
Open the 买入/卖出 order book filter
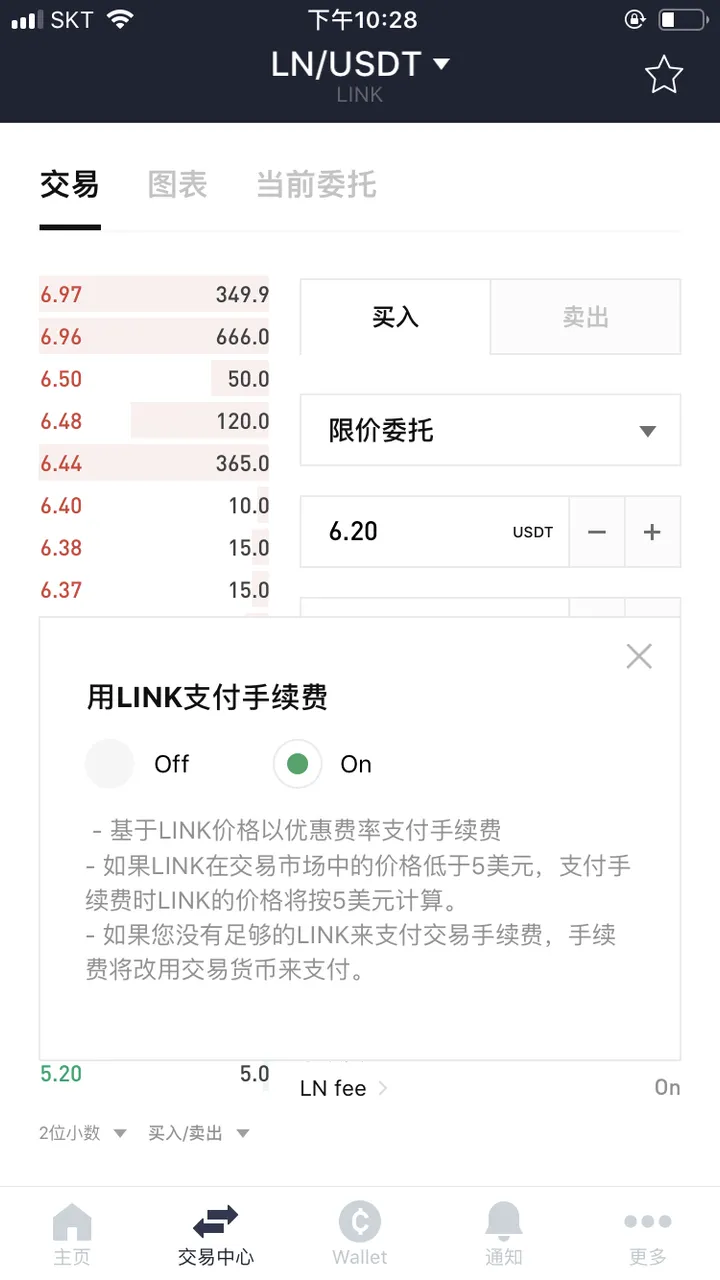tap(198, 1133)
